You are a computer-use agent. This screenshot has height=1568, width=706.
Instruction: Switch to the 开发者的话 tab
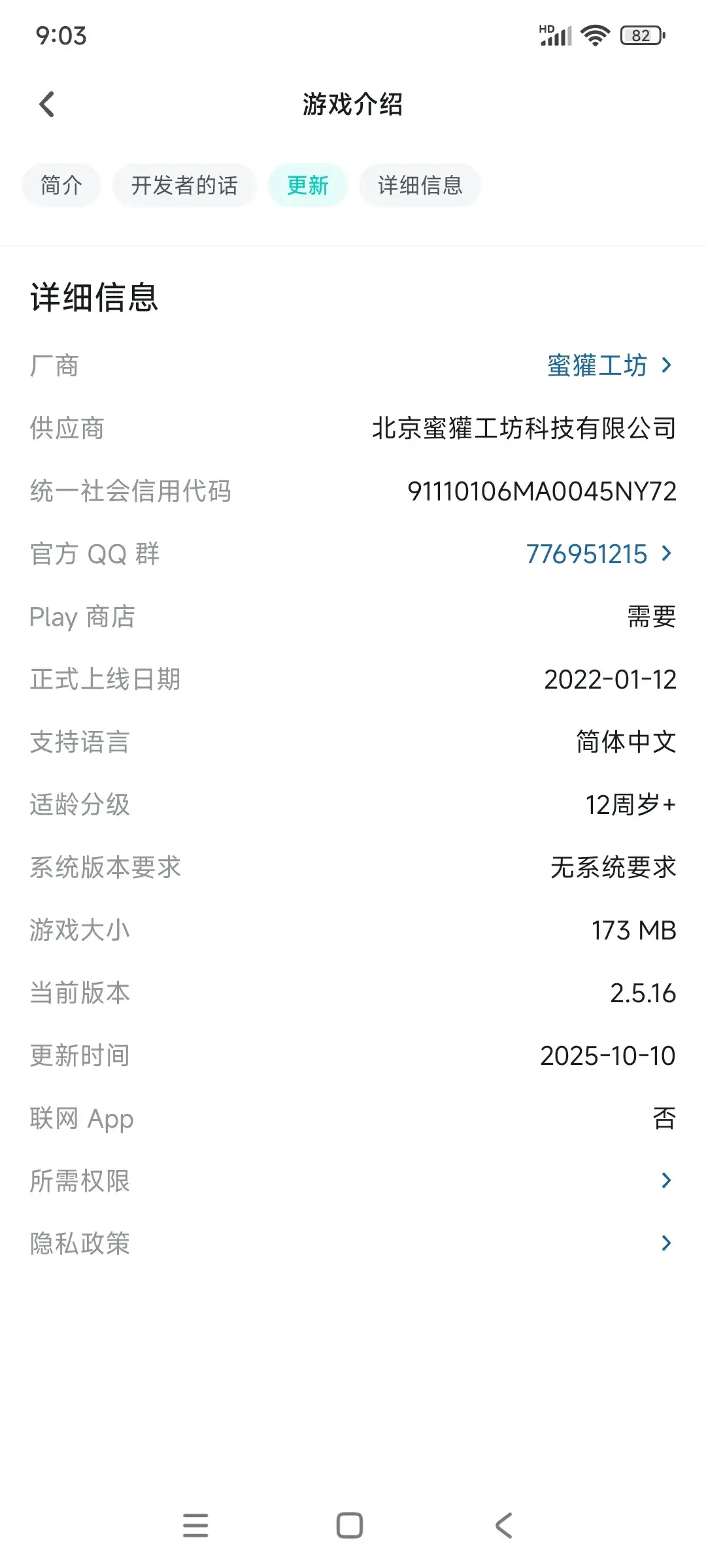point(183,185)
